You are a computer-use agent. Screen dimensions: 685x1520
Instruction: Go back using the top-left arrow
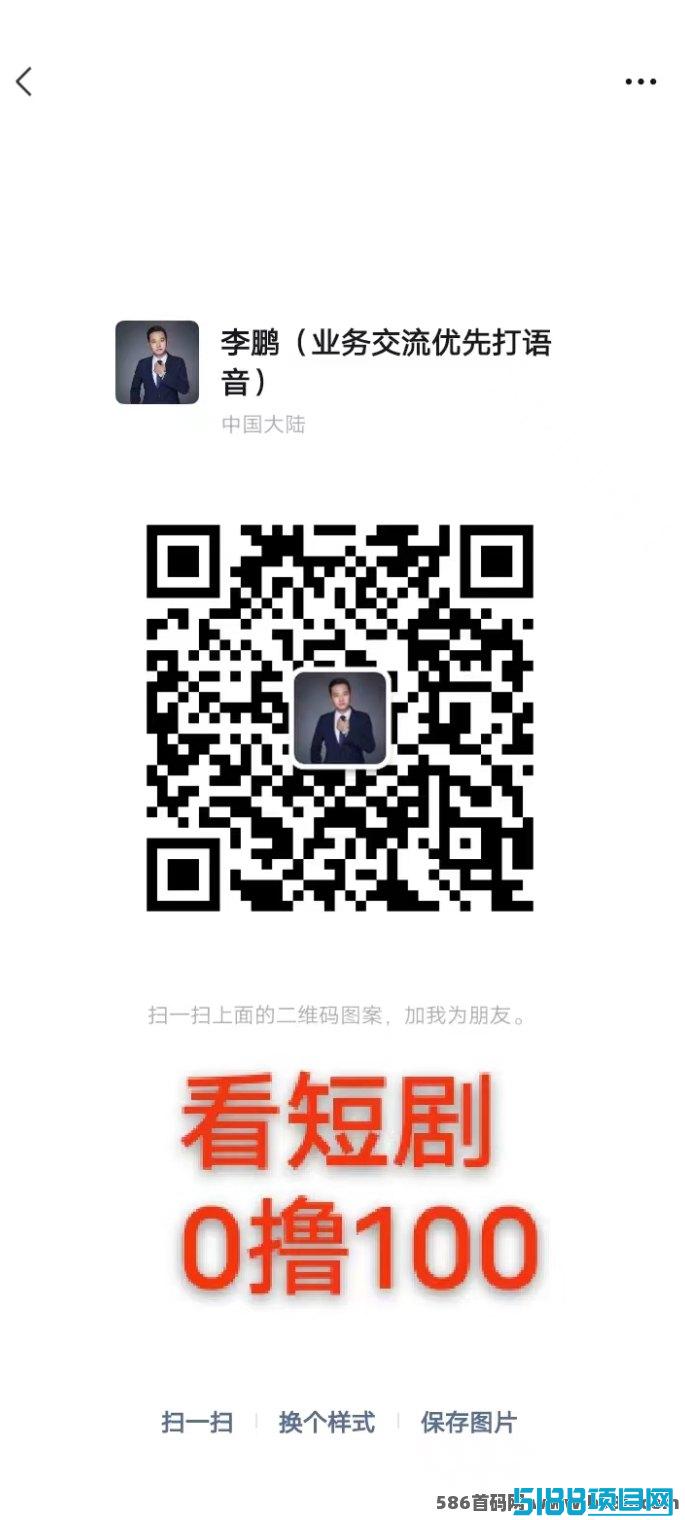coord(24,82)
